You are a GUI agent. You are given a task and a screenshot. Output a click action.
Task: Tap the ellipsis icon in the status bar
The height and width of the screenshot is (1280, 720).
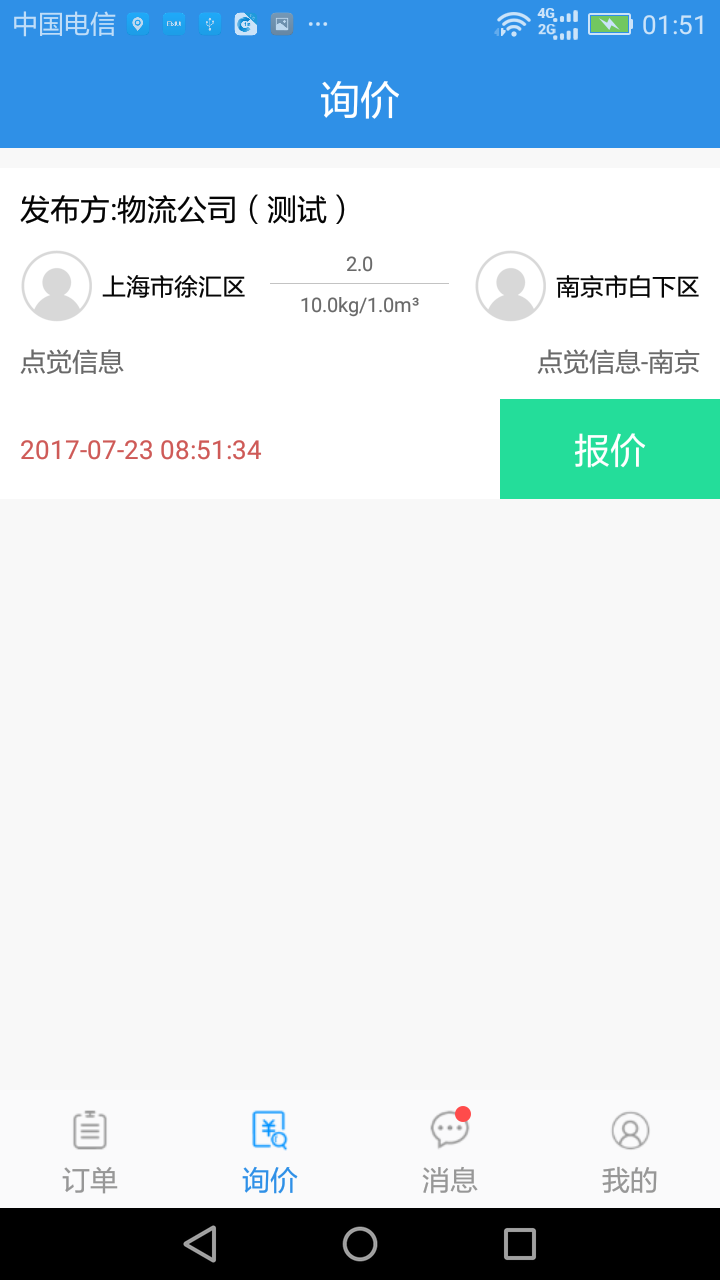318,24
